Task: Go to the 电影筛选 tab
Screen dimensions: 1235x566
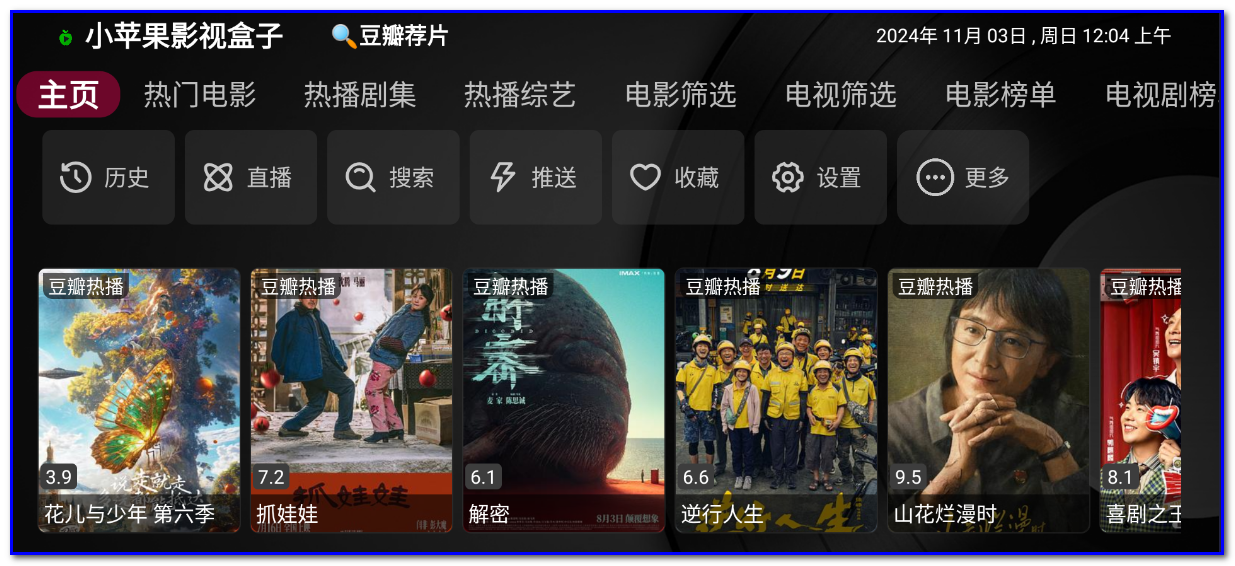Action: [x=680, y=95]
